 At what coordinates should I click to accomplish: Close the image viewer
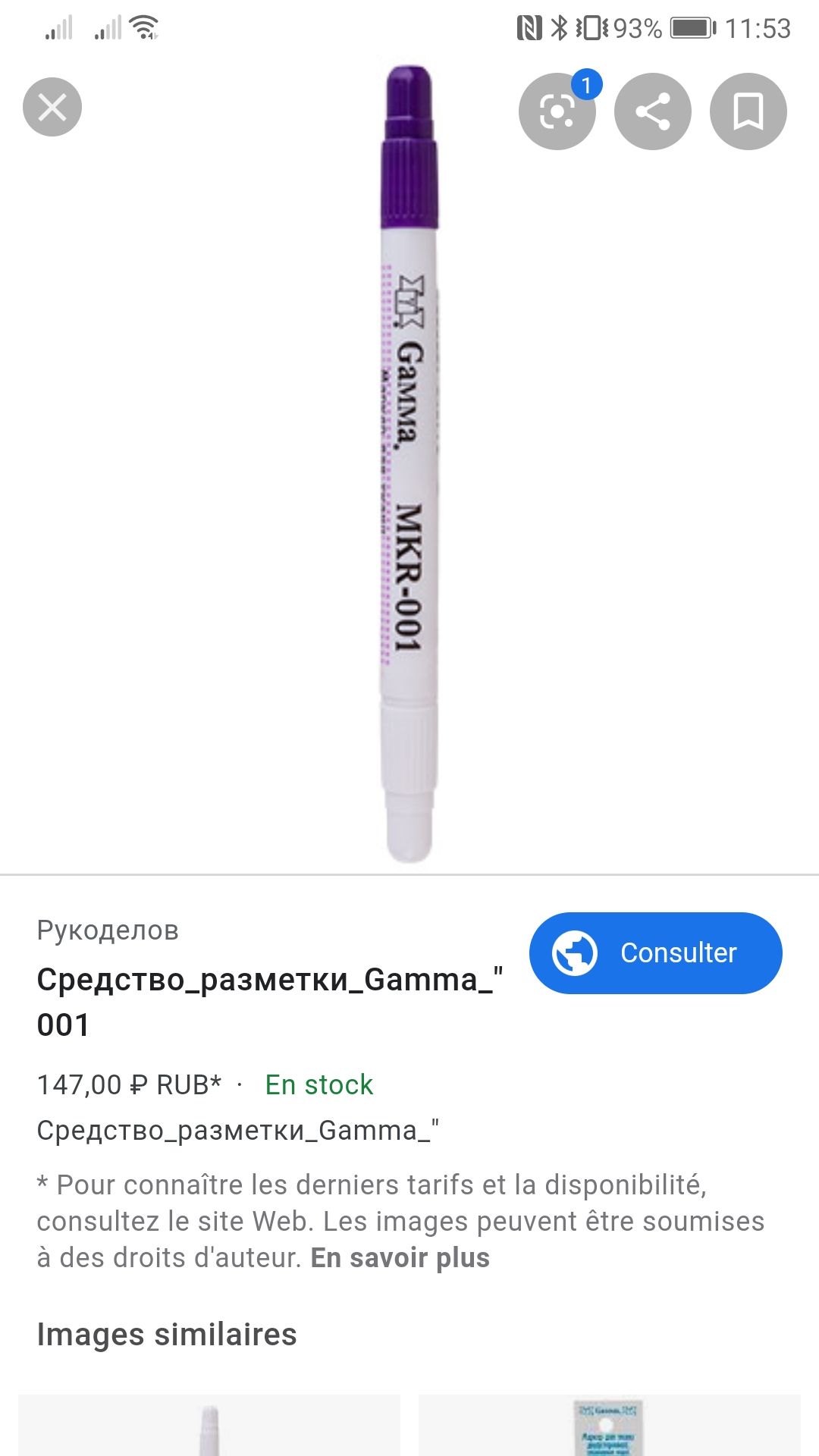pyautogui.click(x=52, y=107)
